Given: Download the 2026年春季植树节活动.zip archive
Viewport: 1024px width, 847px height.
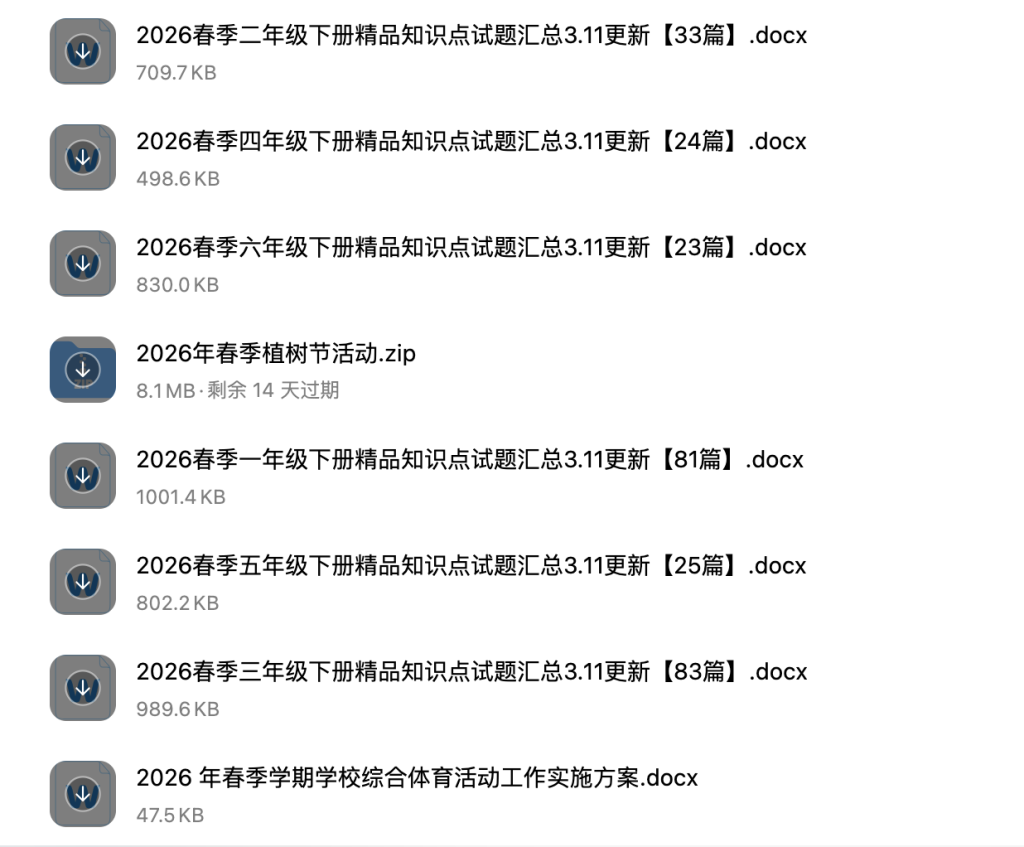Looking at the screenshot, I should point(83,369).
